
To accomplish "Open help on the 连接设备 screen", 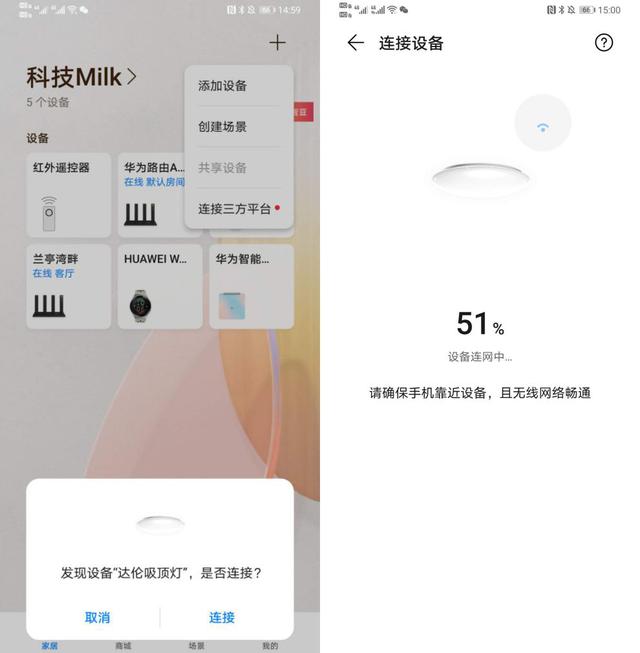I will tap(603, 43).
